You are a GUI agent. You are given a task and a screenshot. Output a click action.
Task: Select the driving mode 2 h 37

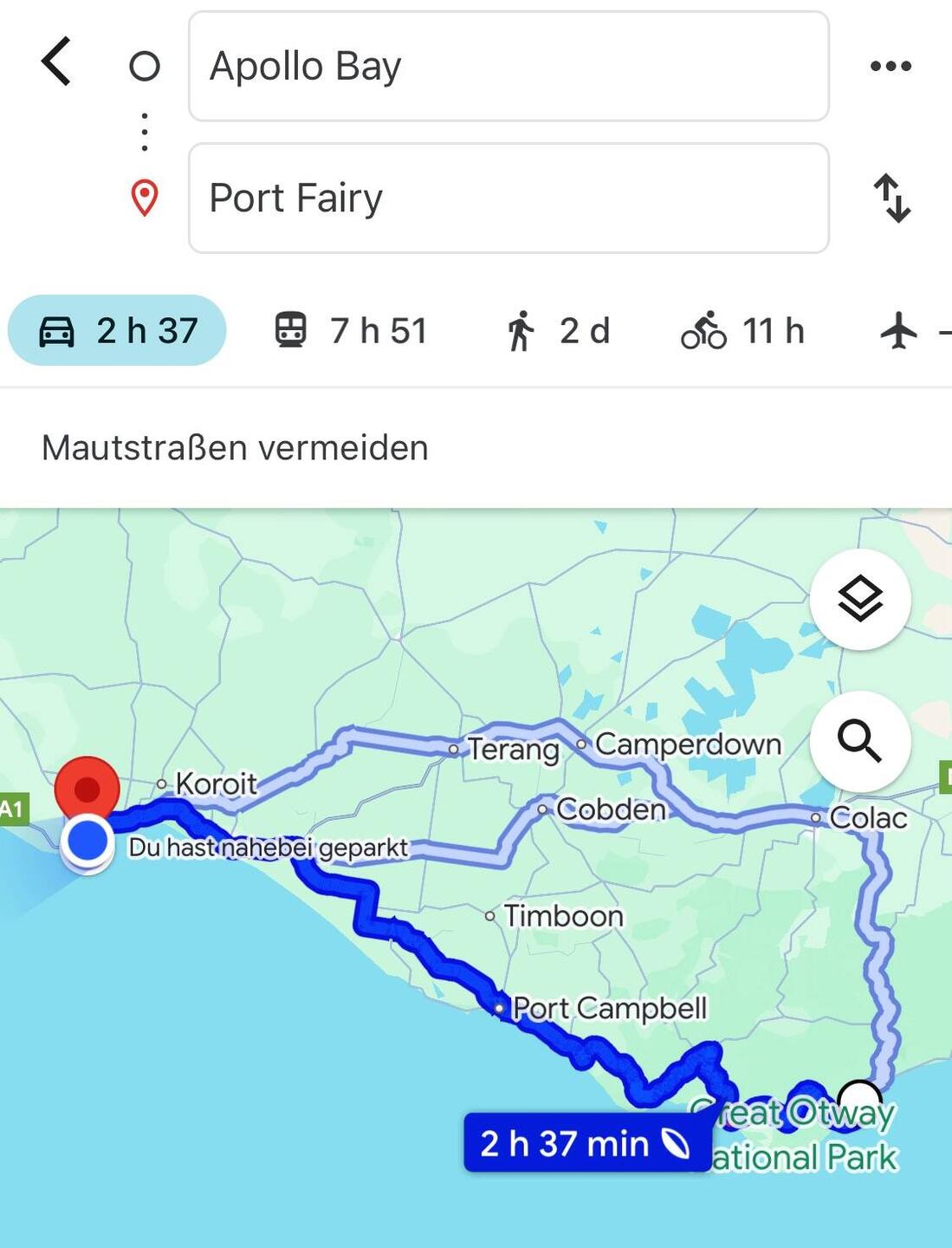coord(117,330)
